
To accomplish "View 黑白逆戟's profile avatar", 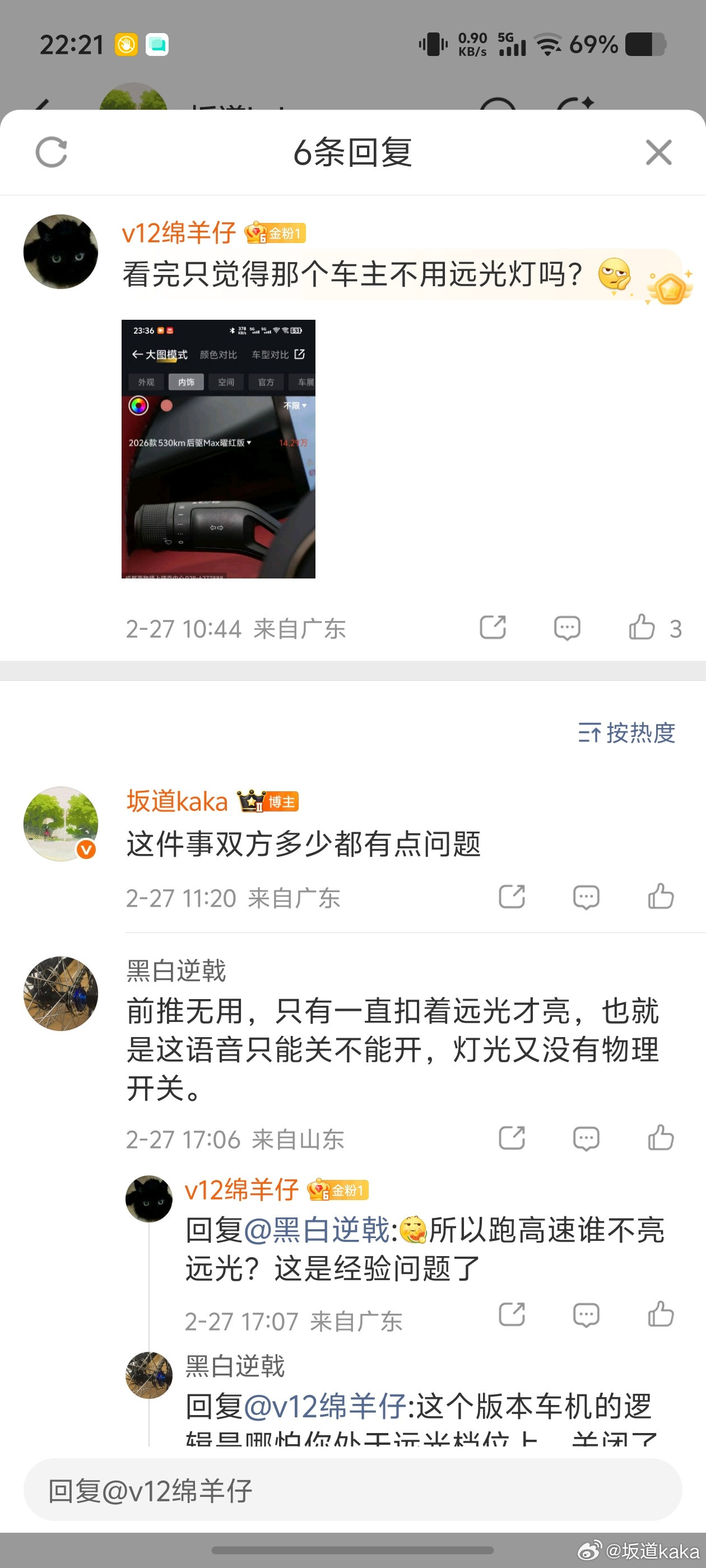I will (60, 993).
